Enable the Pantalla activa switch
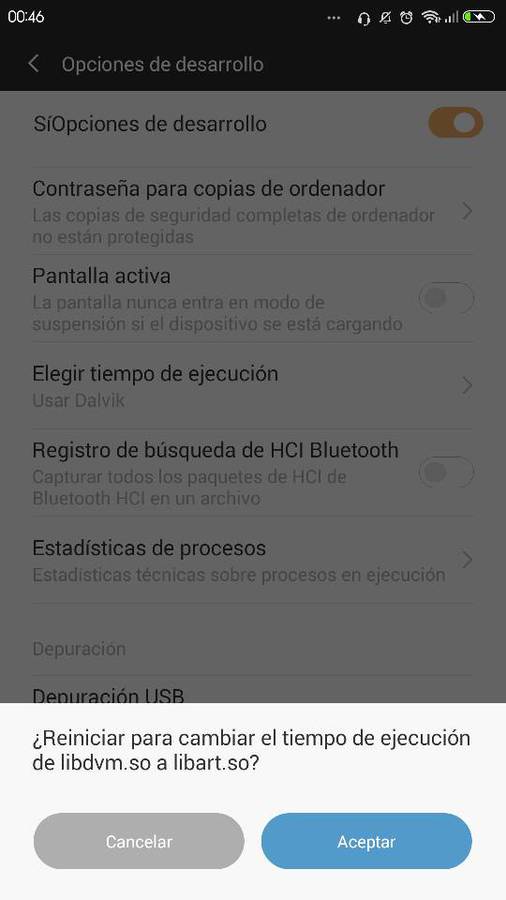This screenshot has width=506, height=900. point(446,298)
